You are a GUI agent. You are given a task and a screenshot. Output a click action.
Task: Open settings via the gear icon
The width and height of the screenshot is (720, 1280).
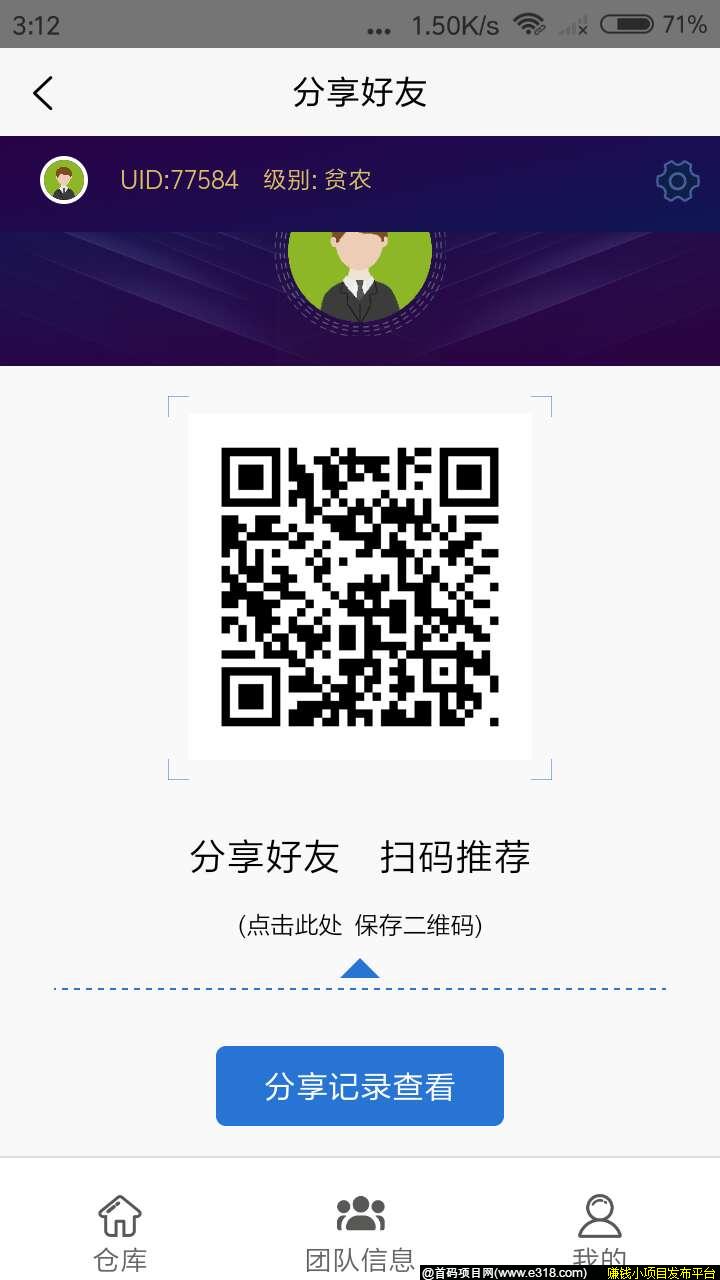coord(677,181)
